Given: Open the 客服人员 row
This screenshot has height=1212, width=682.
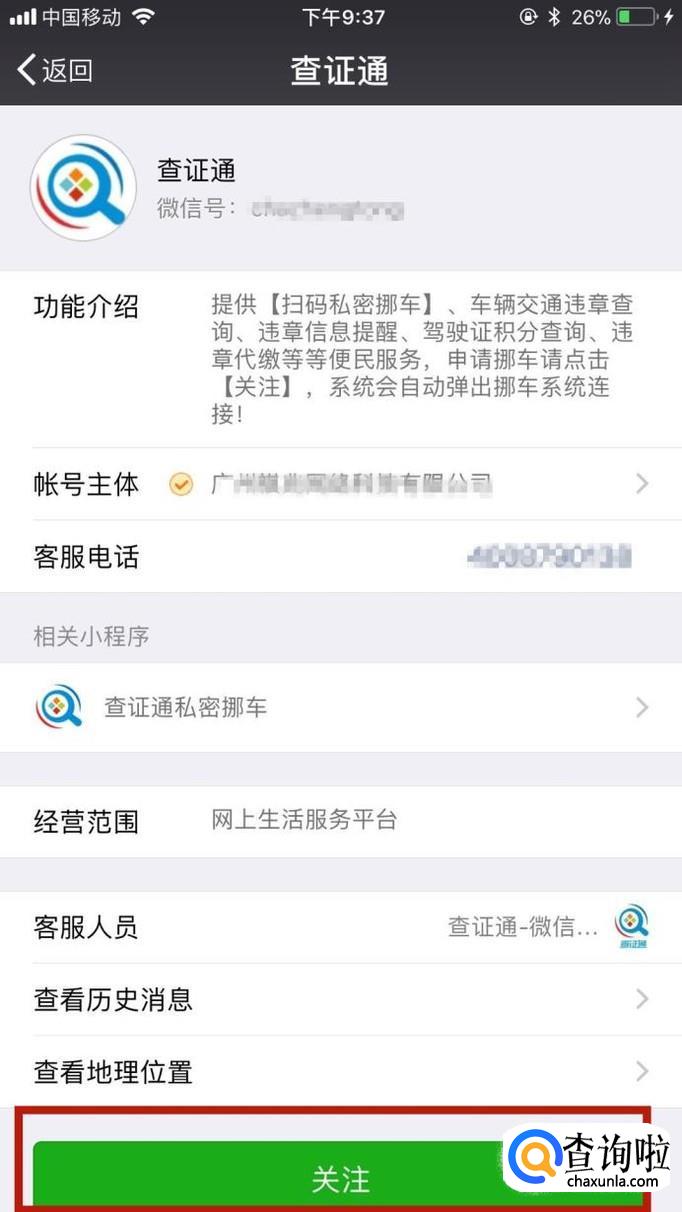Looking at the screenshot, I should [x=340, y=928].
